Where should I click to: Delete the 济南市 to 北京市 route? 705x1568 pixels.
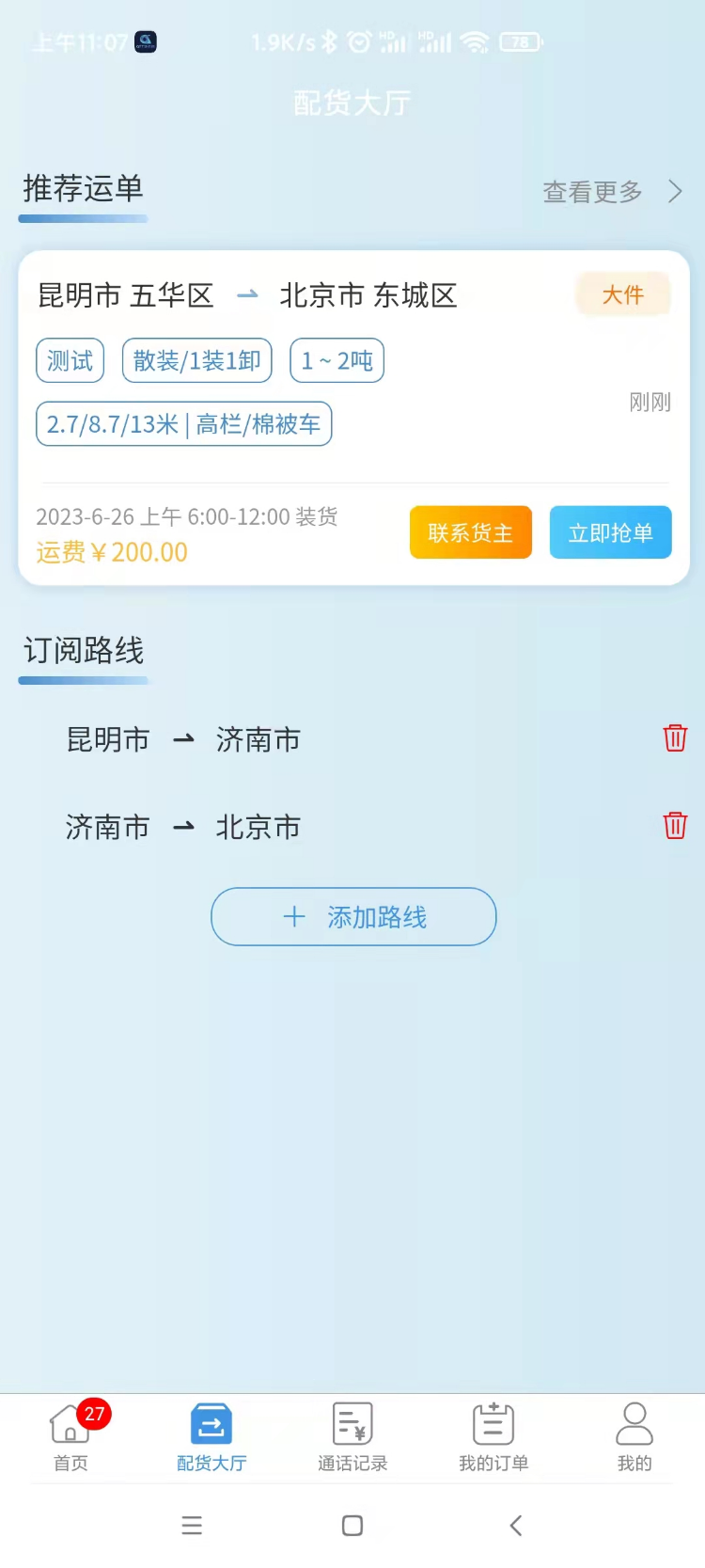[674, 826]
